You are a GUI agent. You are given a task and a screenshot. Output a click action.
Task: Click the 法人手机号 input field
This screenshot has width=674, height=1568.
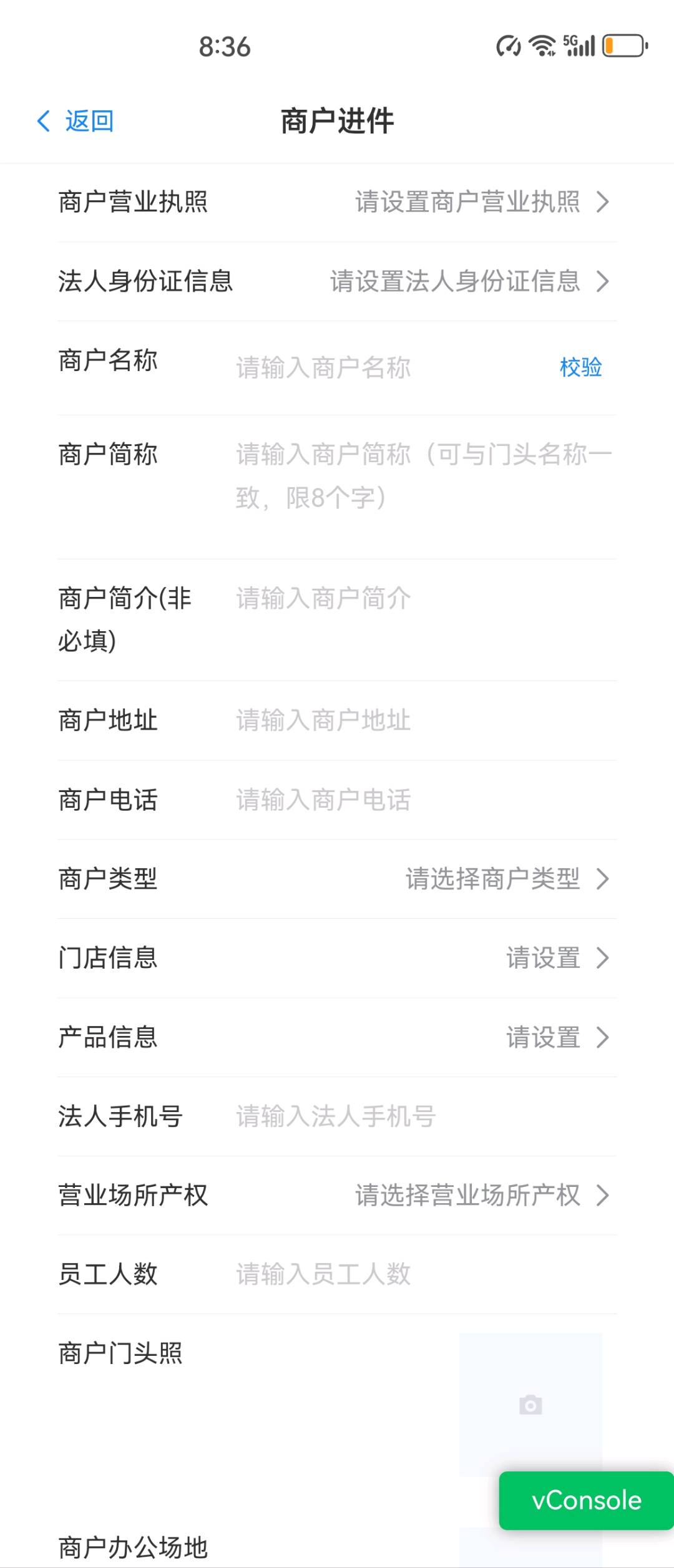pos(374,1116)
